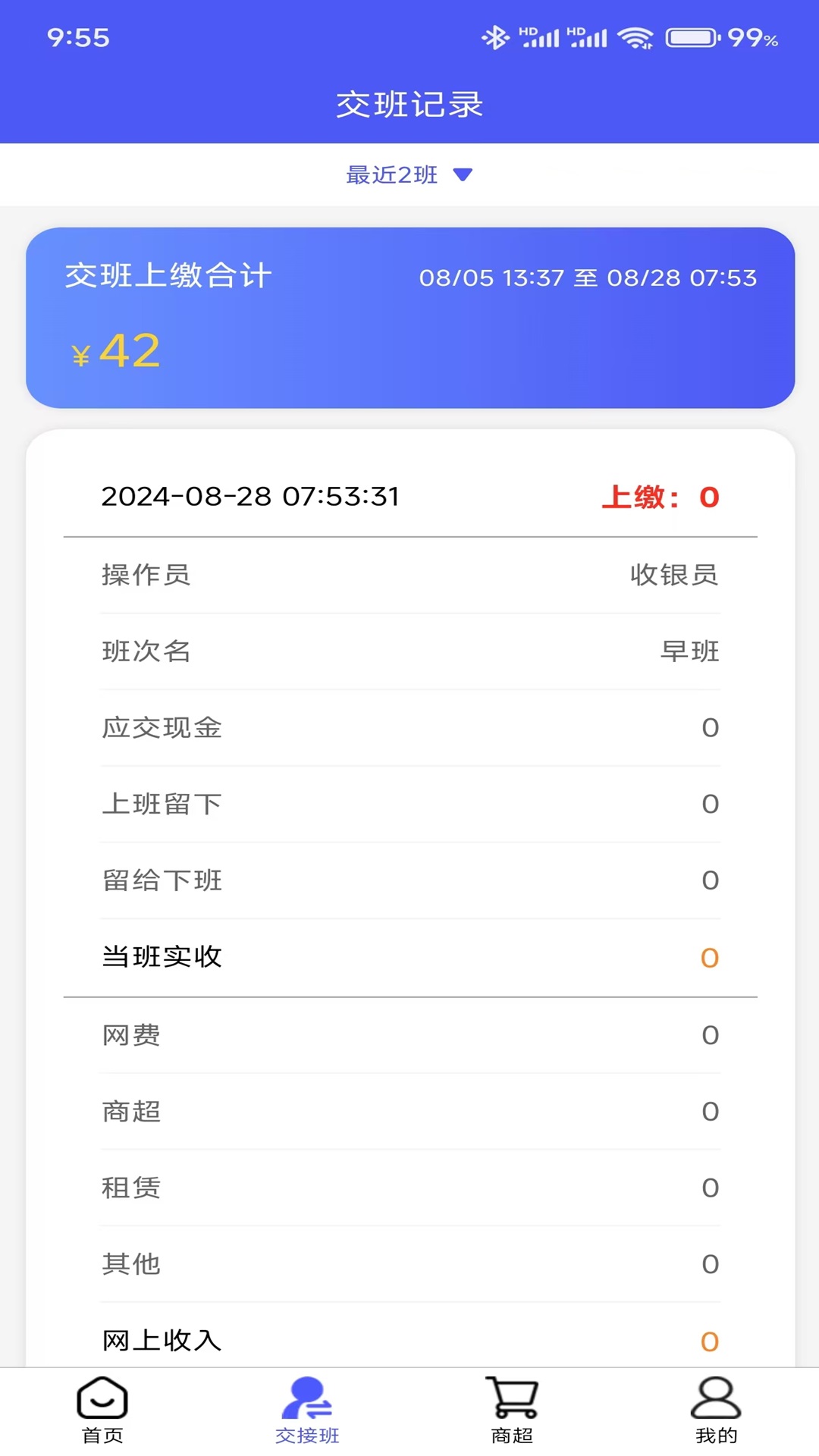
Task: Select the ¥42 total amount
Action: [115, 350]
